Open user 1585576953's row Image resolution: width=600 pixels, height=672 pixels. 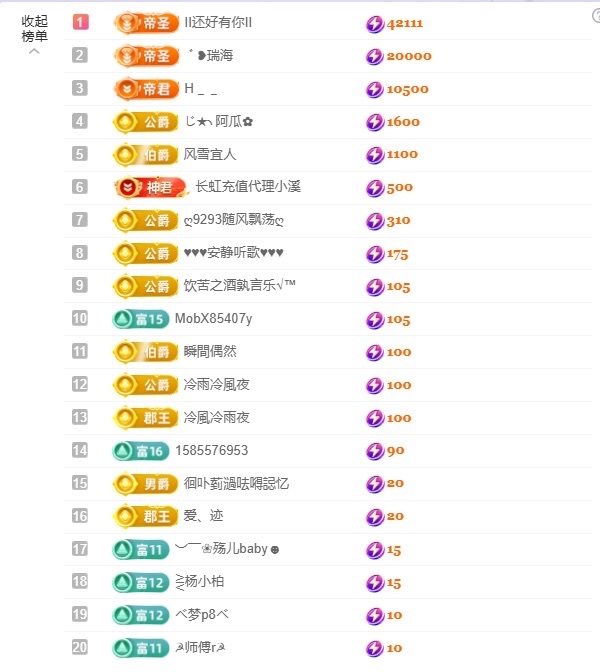(210, 450)
